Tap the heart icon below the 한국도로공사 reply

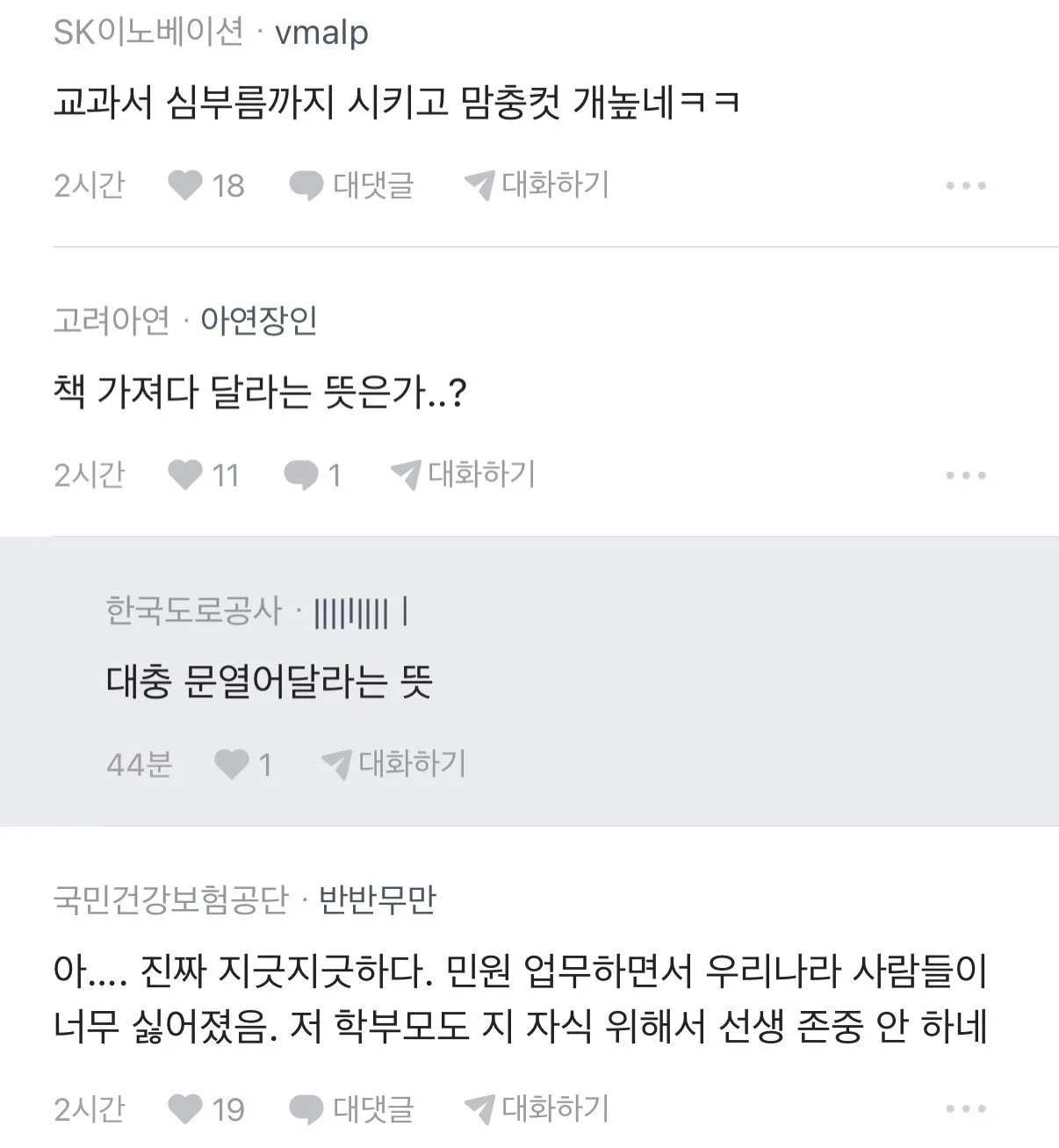232,764
